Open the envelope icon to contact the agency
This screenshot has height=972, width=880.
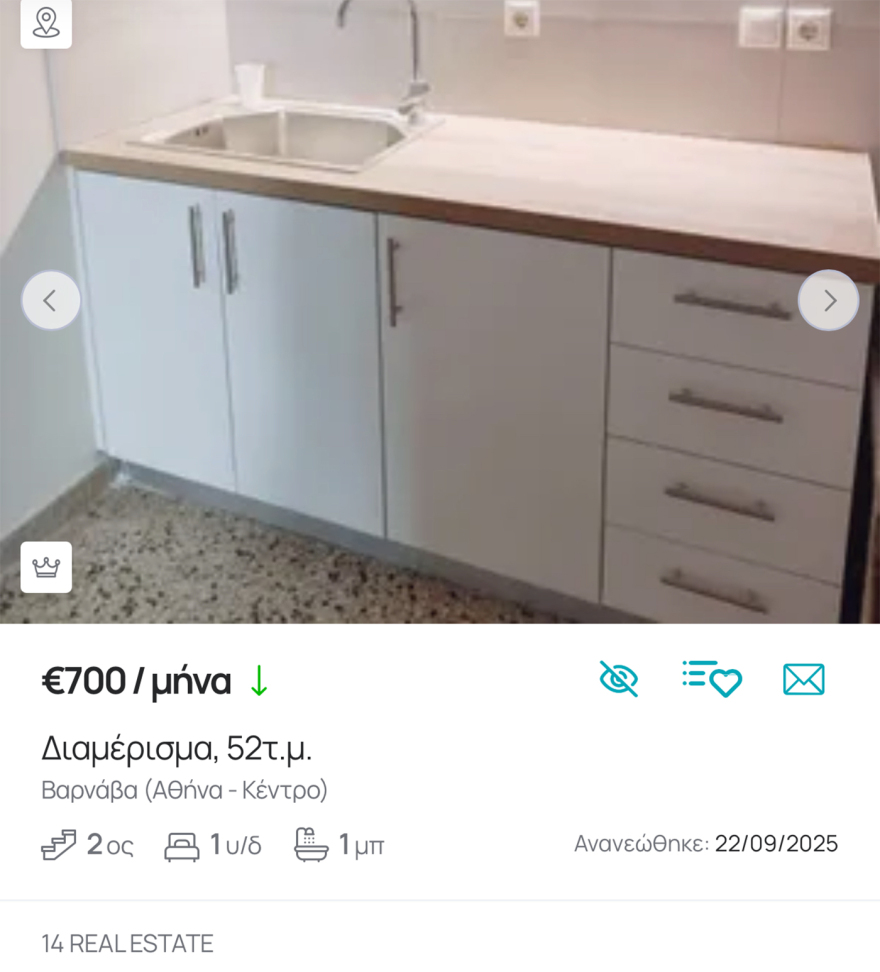803,679
